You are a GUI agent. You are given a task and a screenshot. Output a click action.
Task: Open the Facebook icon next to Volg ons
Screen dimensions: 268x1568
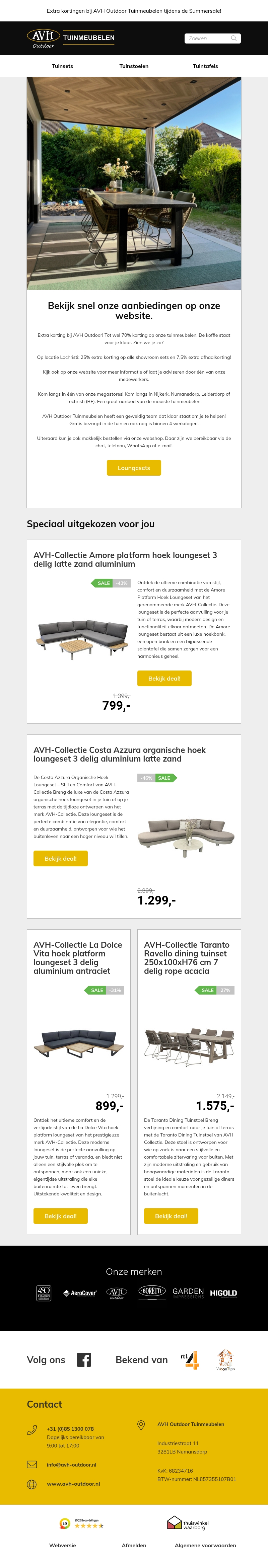[84, 1359]
